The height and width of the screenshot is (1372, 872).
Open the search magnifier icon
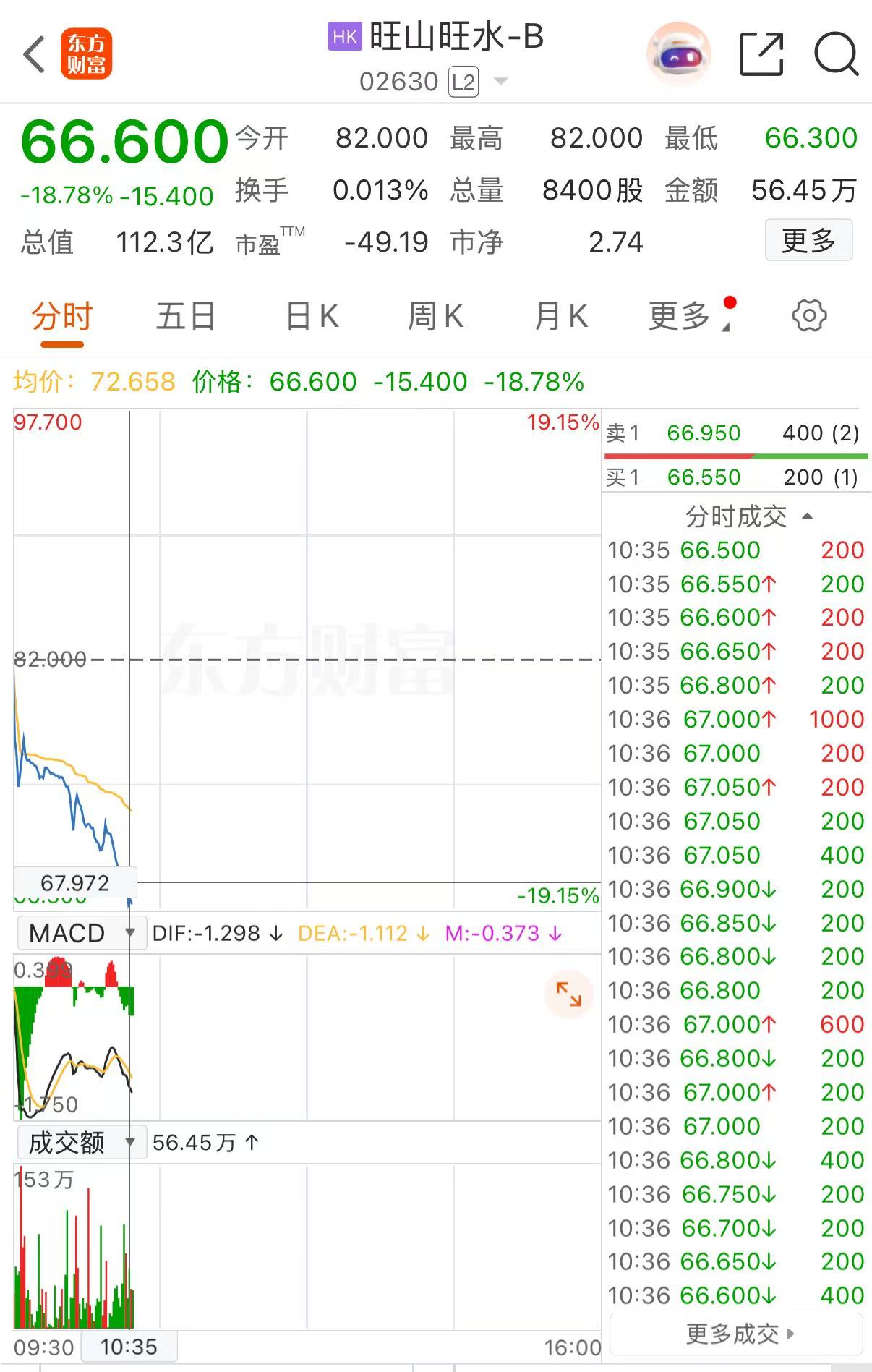pyautogui.click(x=835, y=54)
